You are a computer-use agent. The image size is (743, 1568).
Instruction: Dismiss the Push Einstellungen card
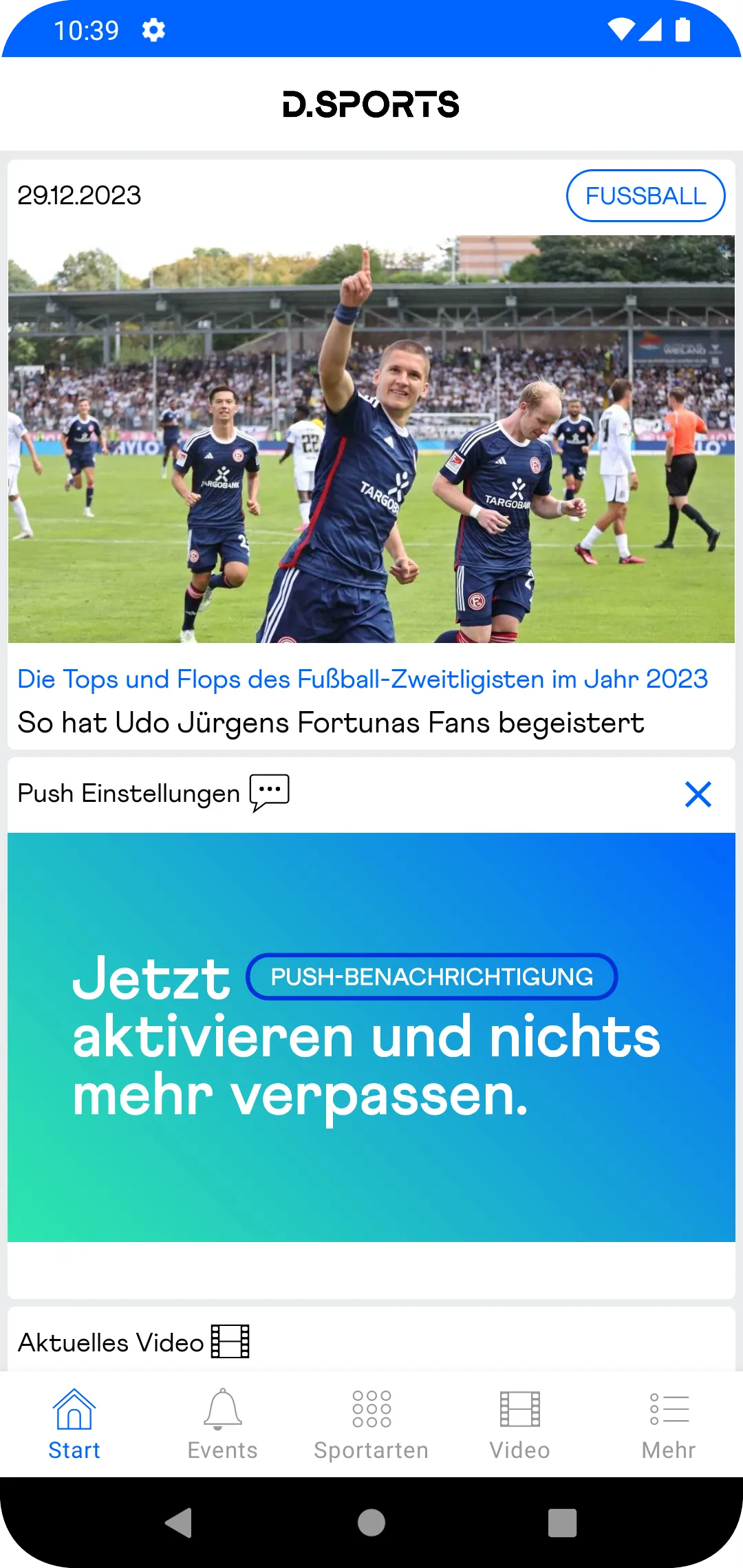click(x=698, y=794)
